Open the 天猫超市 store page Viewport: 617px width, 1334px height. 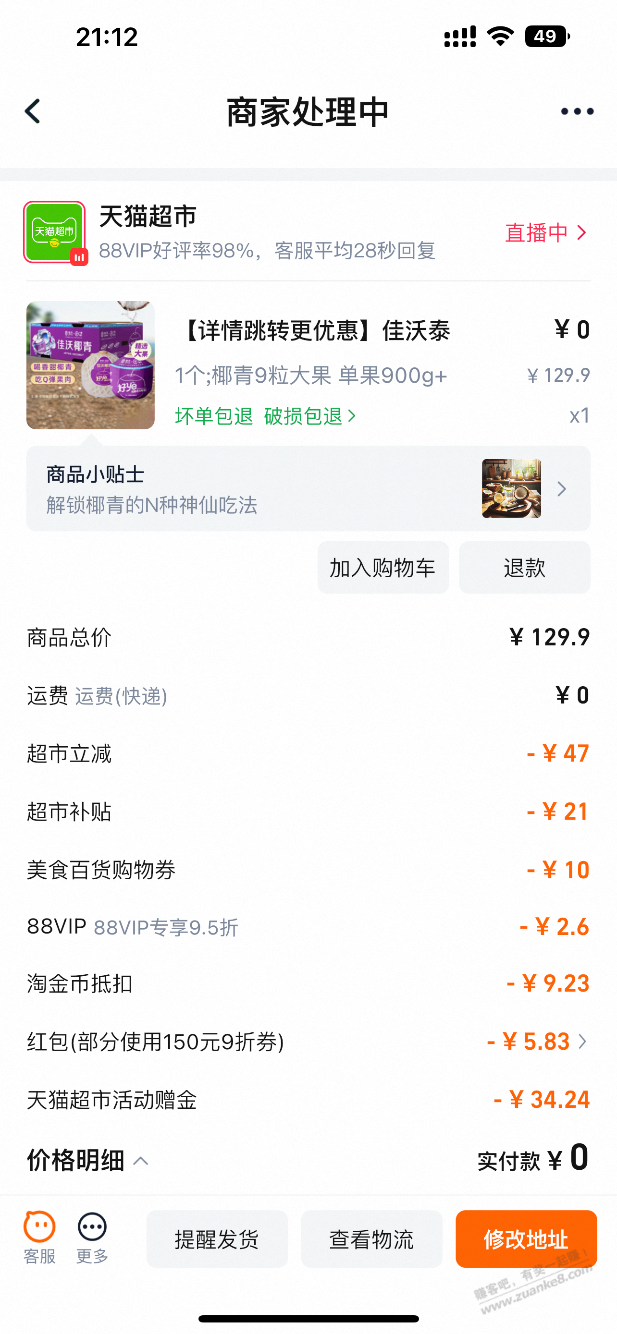click(x=148, y=216)
